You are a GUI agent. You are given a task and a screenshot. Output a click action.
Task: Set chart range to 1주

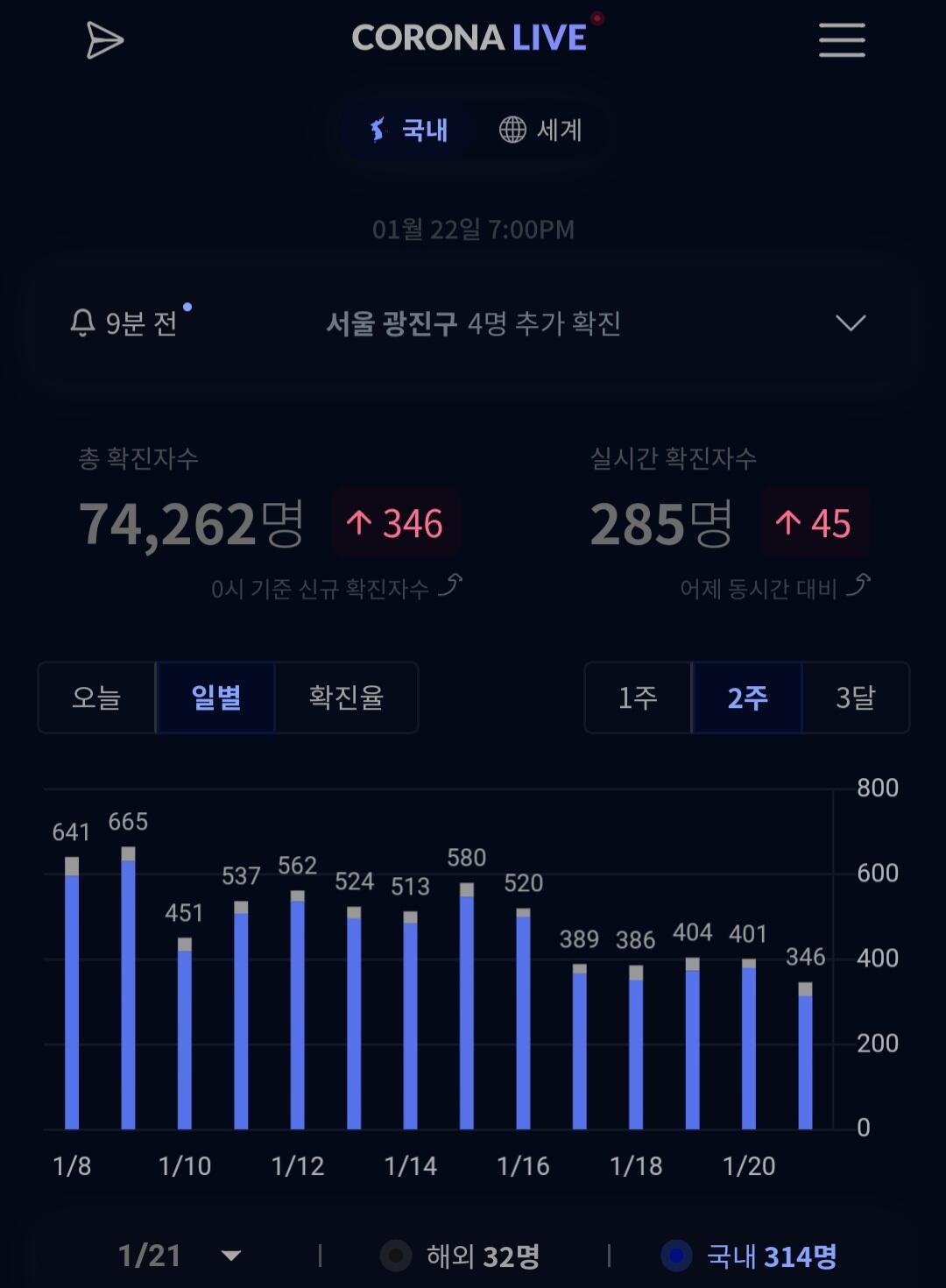point(638,697)
